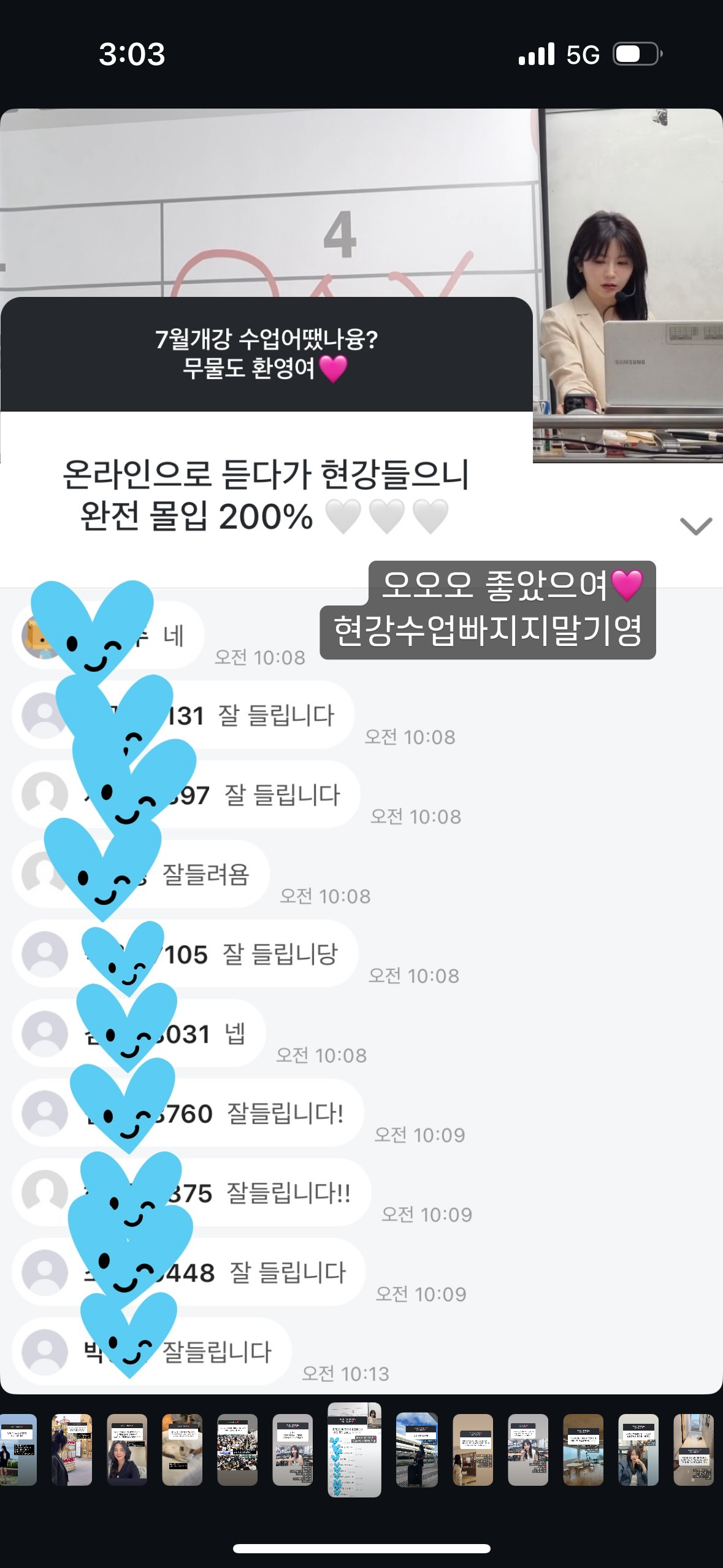The image size is (723, 1568).
Task: Jump to the cat story thumbnail
Action: pos(182,1450)
